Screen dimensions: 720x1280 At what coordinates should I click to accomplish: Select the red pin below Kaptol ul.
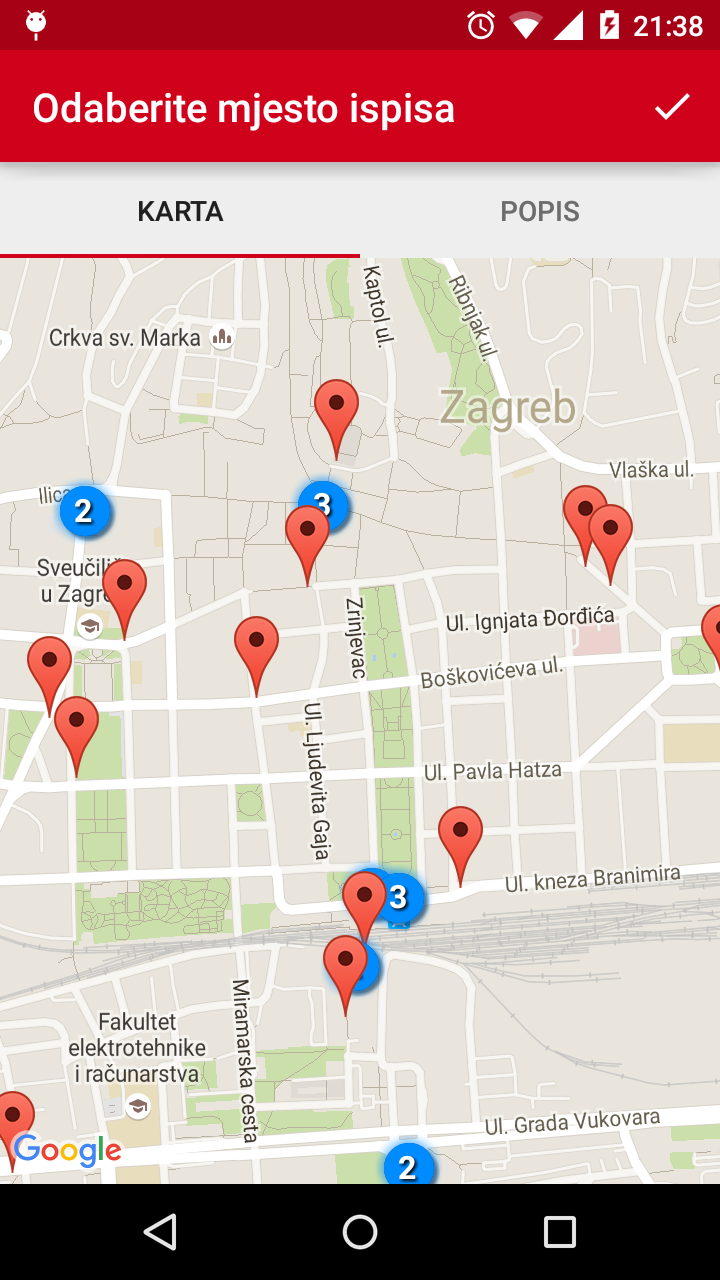(336, 410)
